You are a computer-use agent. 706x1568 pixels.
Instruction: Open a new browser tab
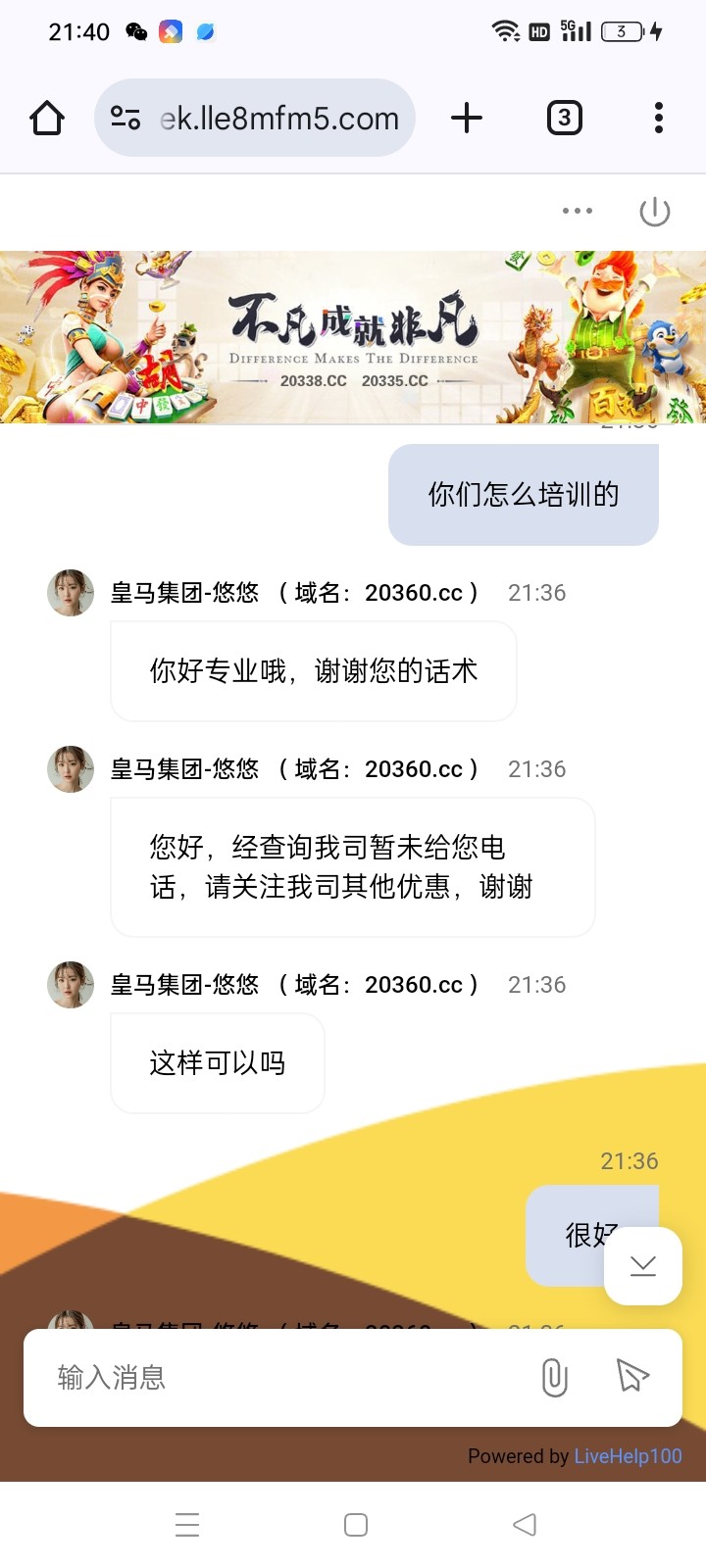point(467,119)
